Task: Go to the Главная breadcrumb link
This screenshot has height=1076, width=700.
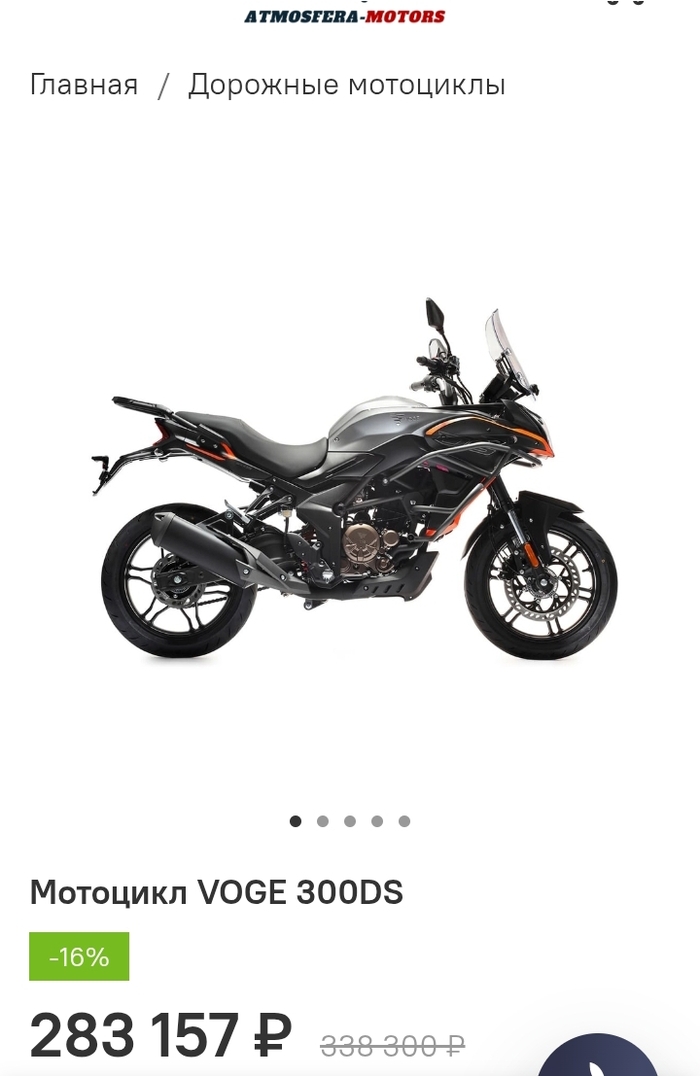Action: click(x=84, y=85)
